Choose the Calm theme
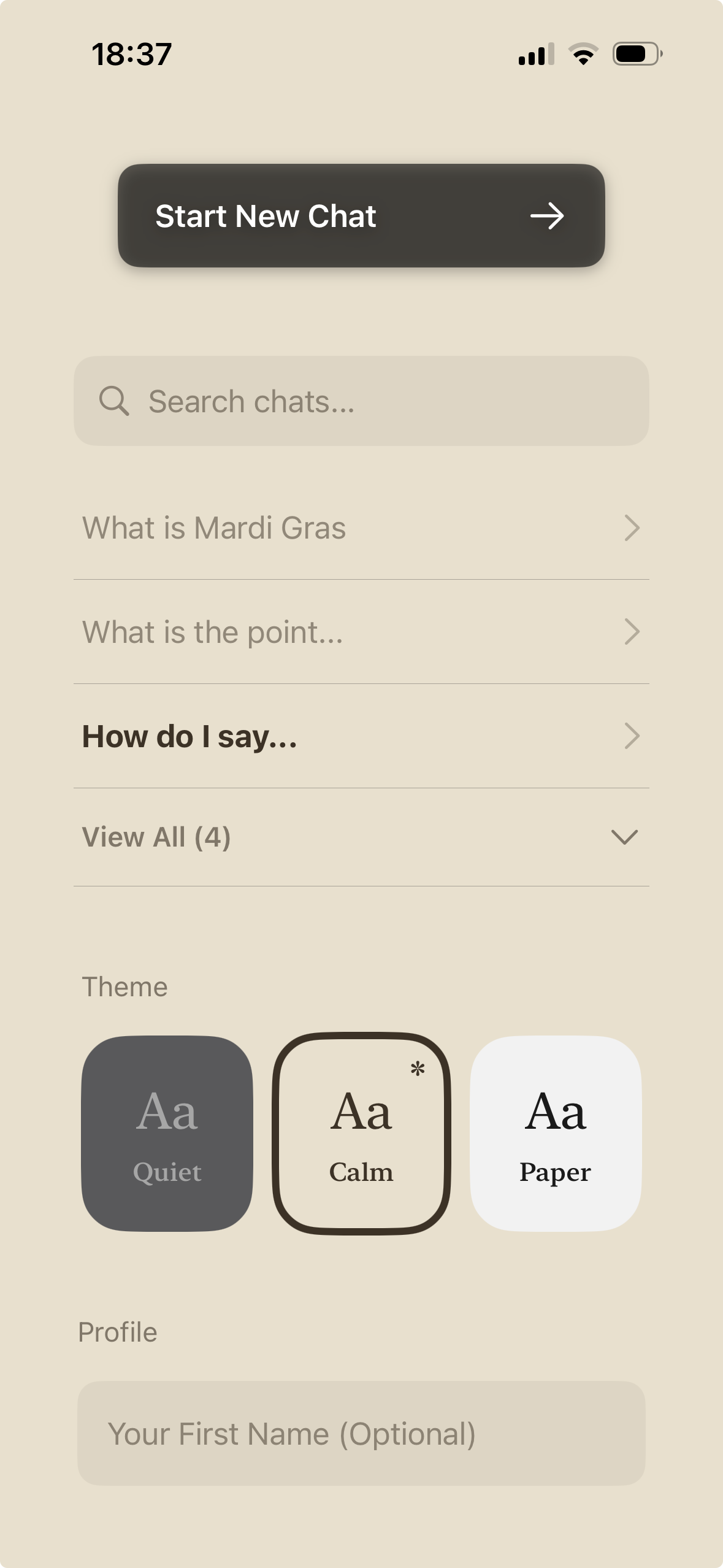This screenshot has height=1568, width=723. click(x=361, y=1133)
